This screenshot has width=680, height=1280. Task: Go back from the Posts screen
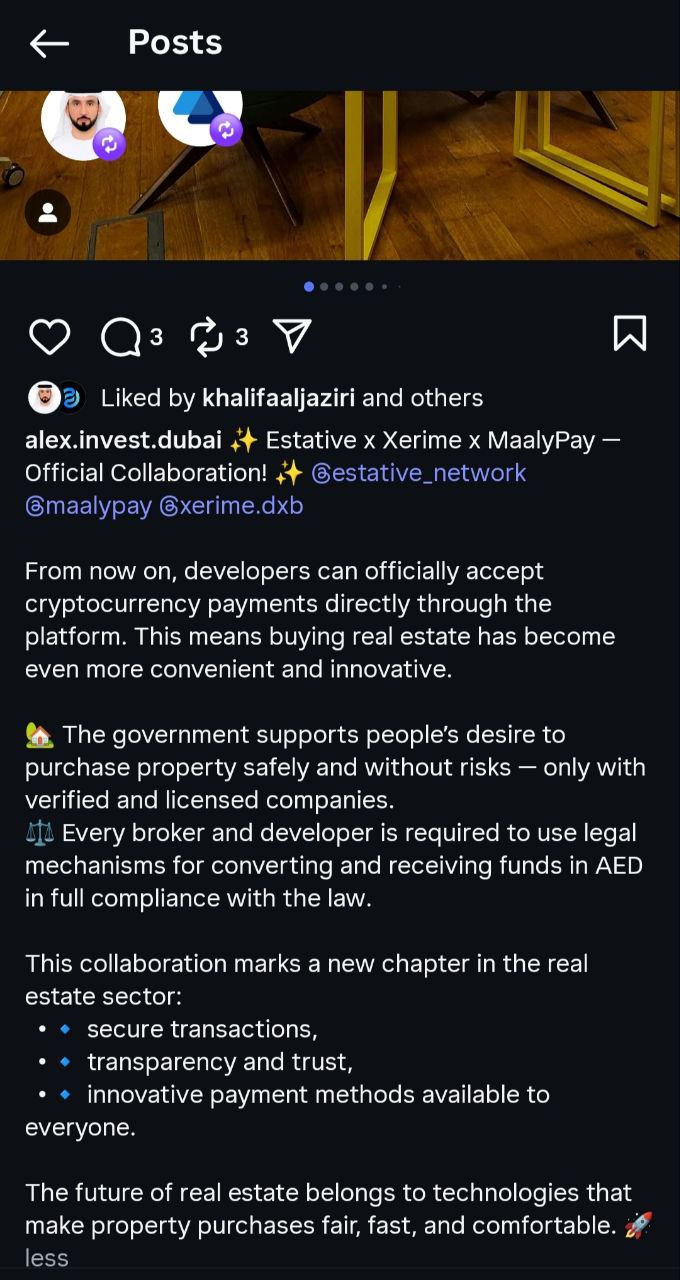(49, 43)
